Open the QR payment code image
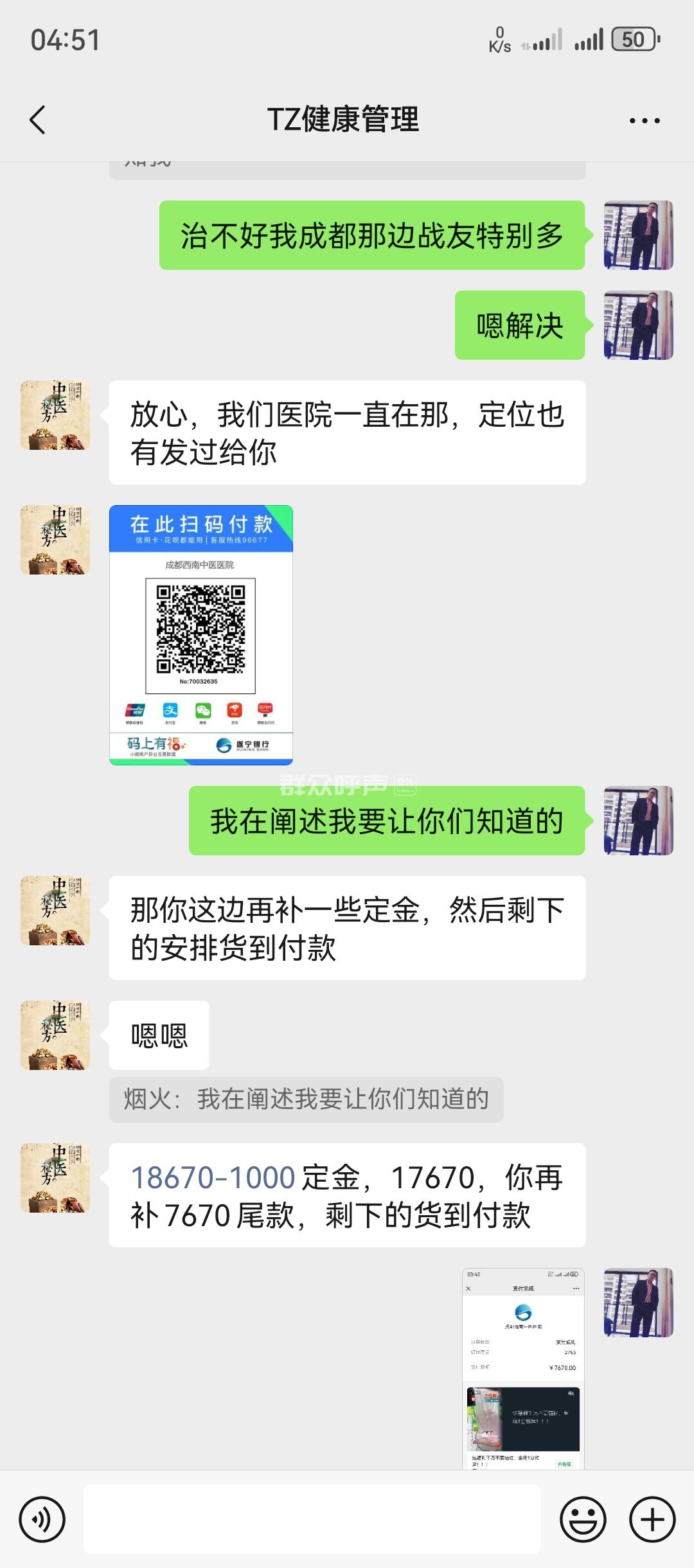Image resolution: width=694 pixels, height=1568 pixels. pos(201,635)
